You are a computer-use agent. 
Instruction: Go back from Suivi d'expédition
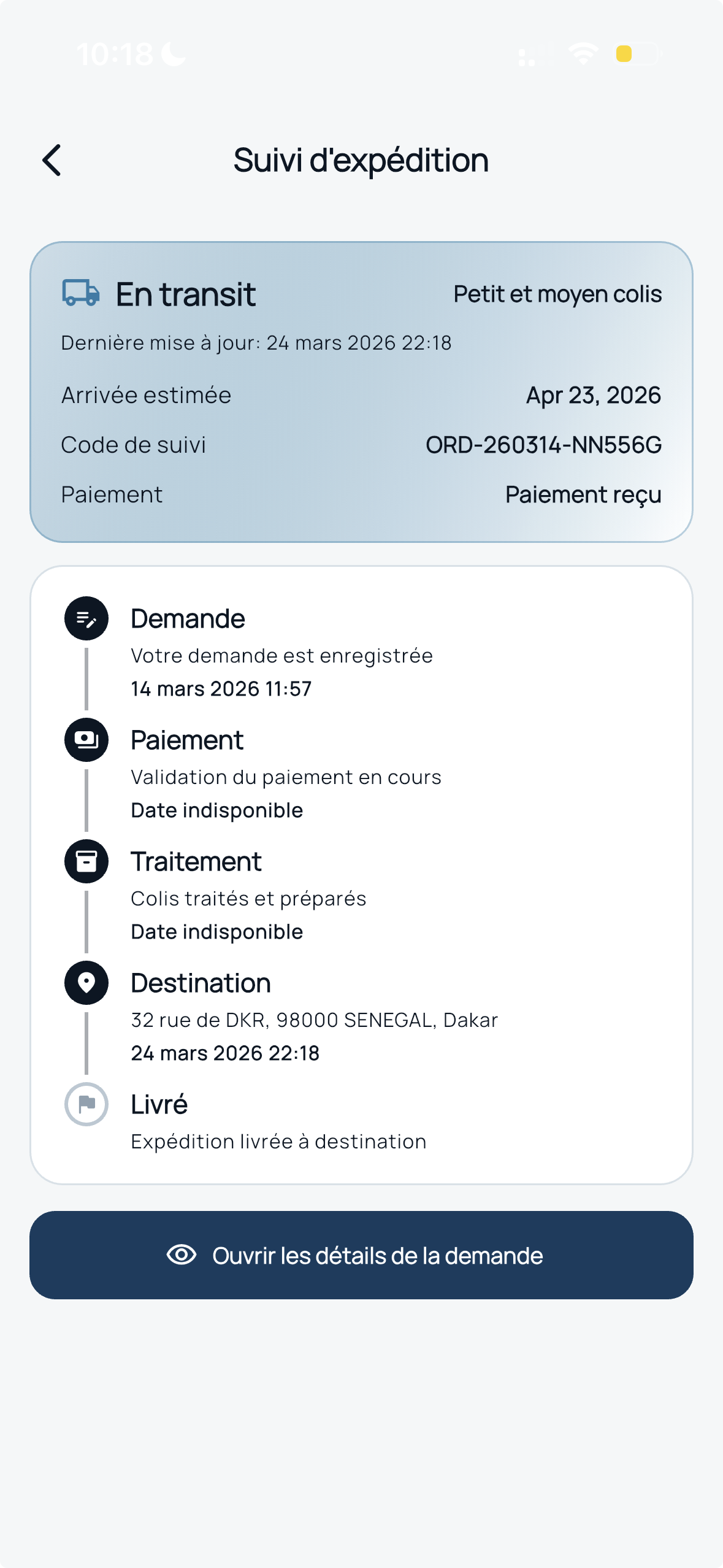coord(52,160)
